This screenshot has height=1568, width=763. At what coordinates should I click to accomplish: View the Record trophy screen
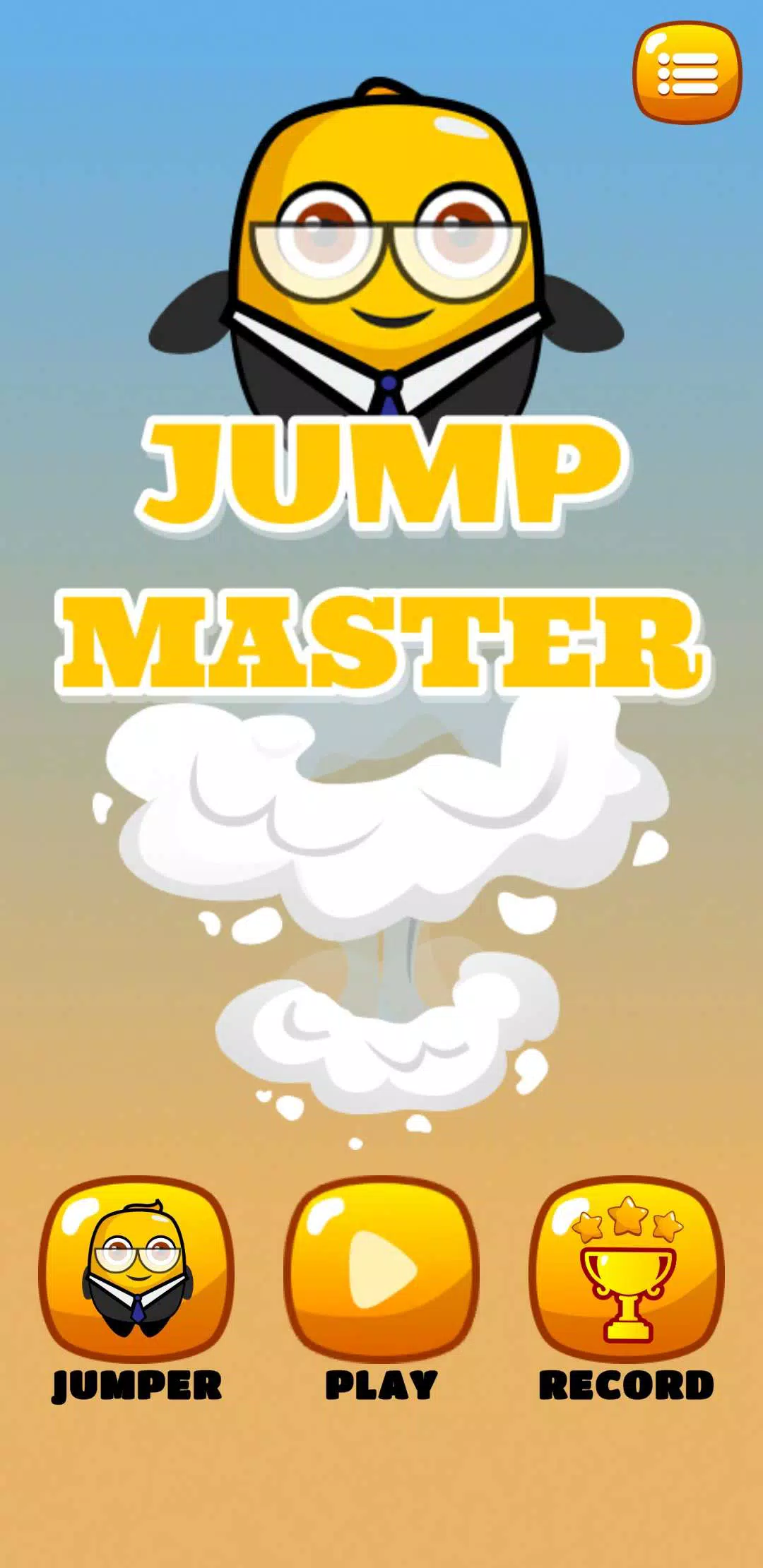(627, 1268)
